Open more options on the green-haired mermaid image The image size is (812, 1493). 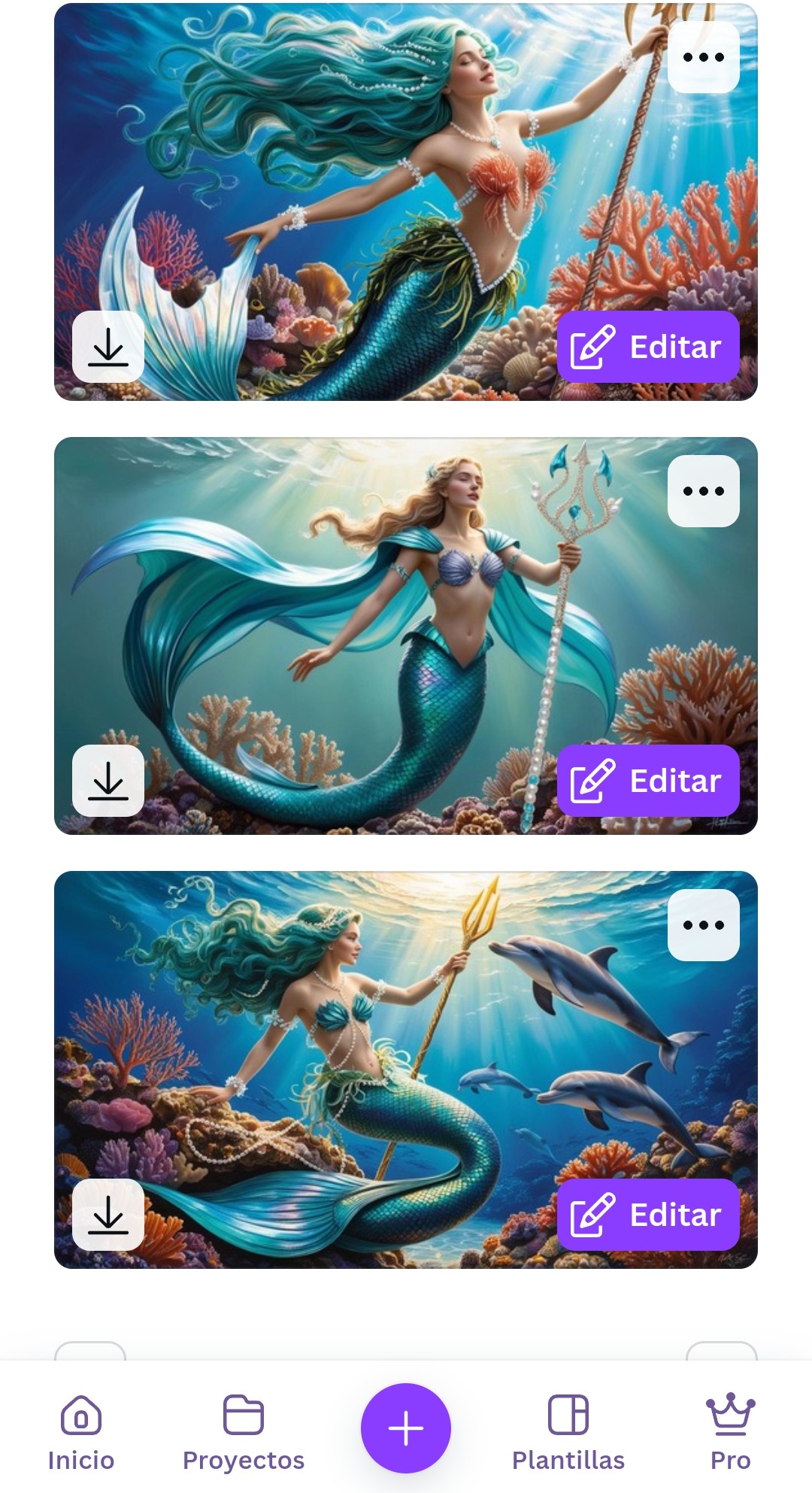pyautogui.click(x=703, y=57)
